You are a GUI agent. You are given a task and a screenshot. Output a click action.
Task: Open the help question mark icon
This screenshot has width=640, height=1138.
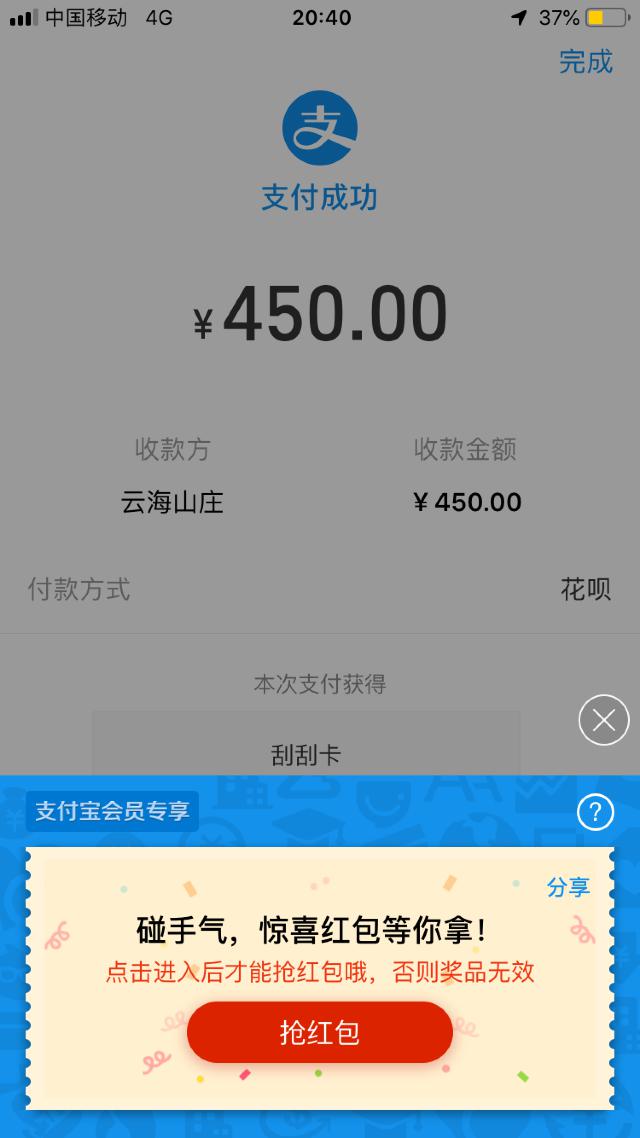point(595,813)
